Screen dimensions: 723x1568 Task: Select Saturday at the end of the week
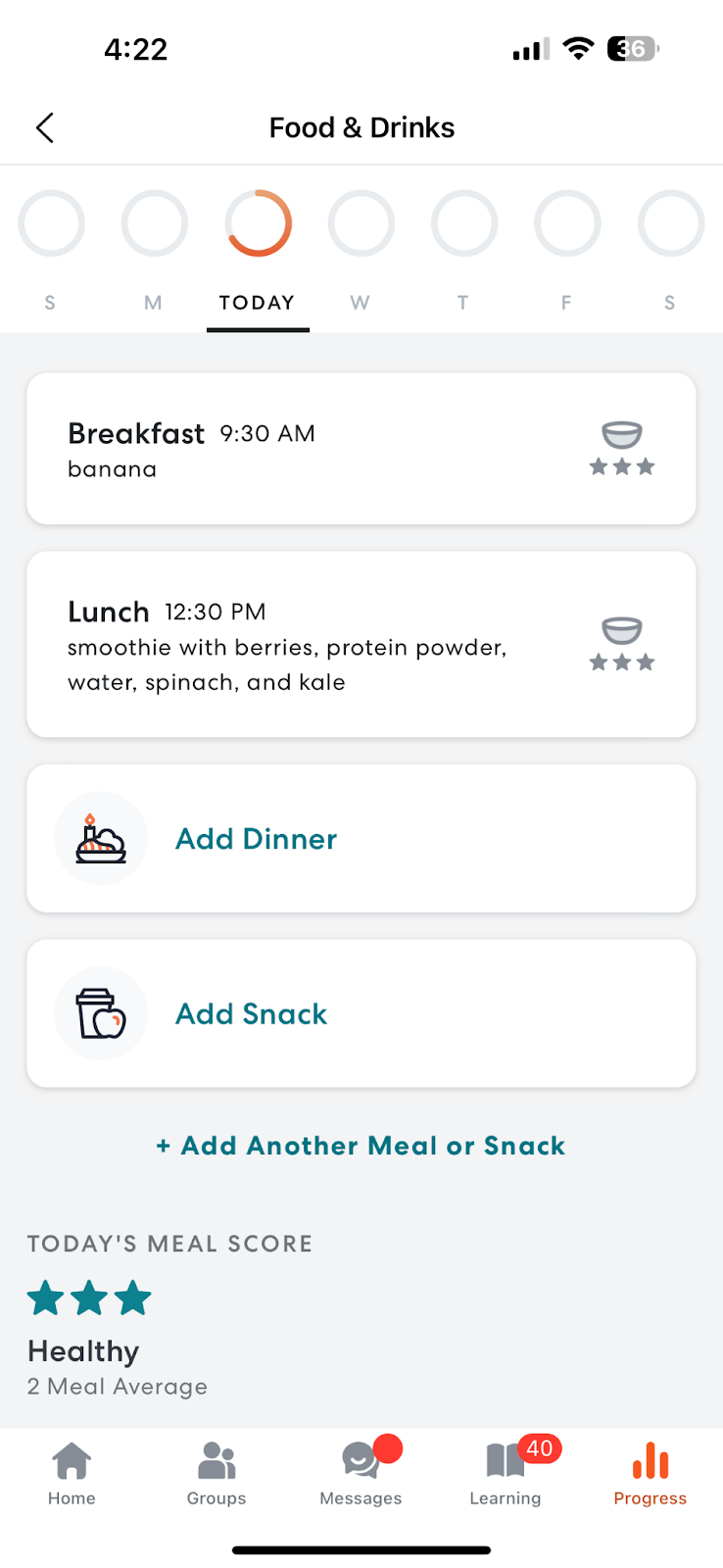pyautogui.click(x=670, y=223)
